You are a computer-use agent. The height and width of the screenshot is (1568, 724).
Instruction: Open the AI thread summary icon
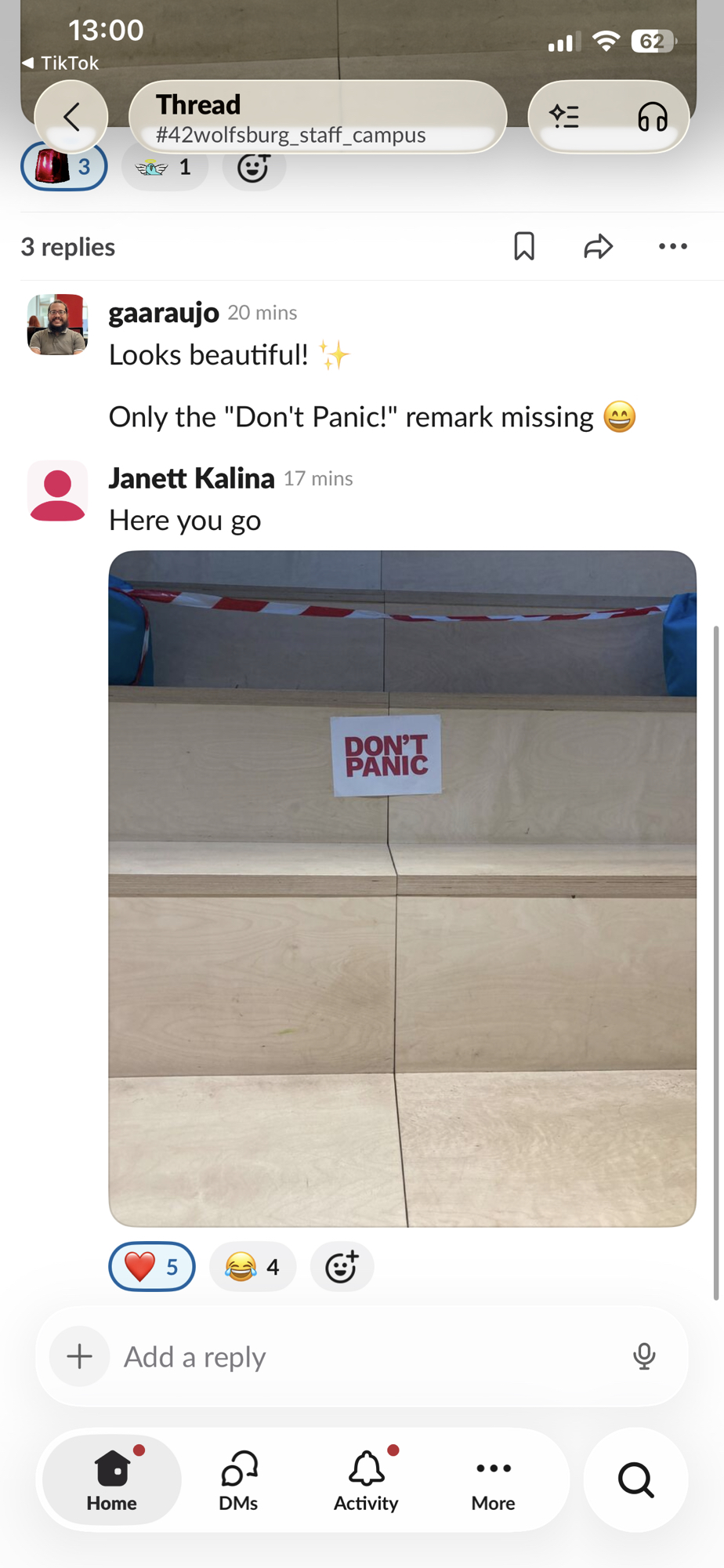point(564,118)
